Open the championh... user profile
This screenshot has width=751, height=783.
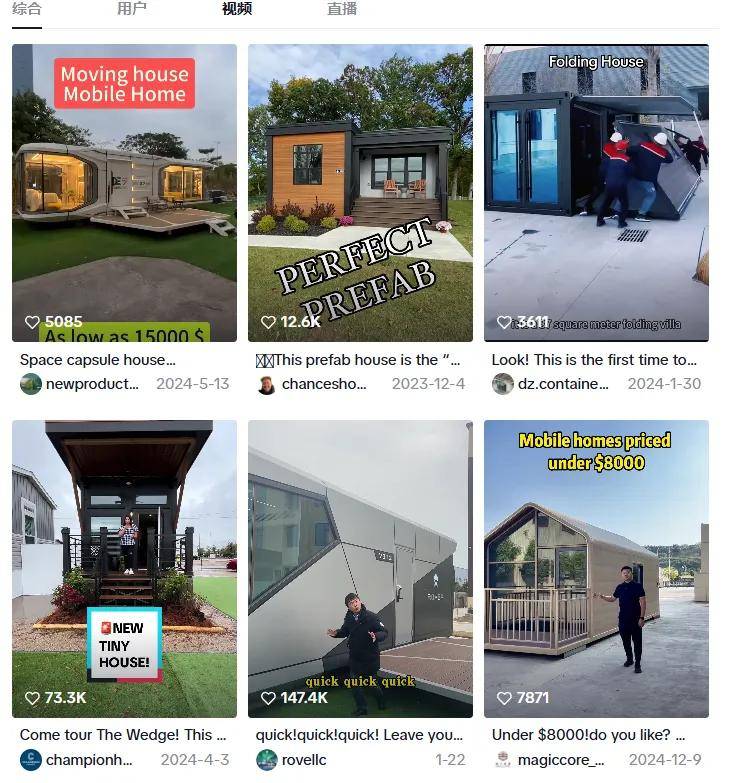click(x=88, y=760)
